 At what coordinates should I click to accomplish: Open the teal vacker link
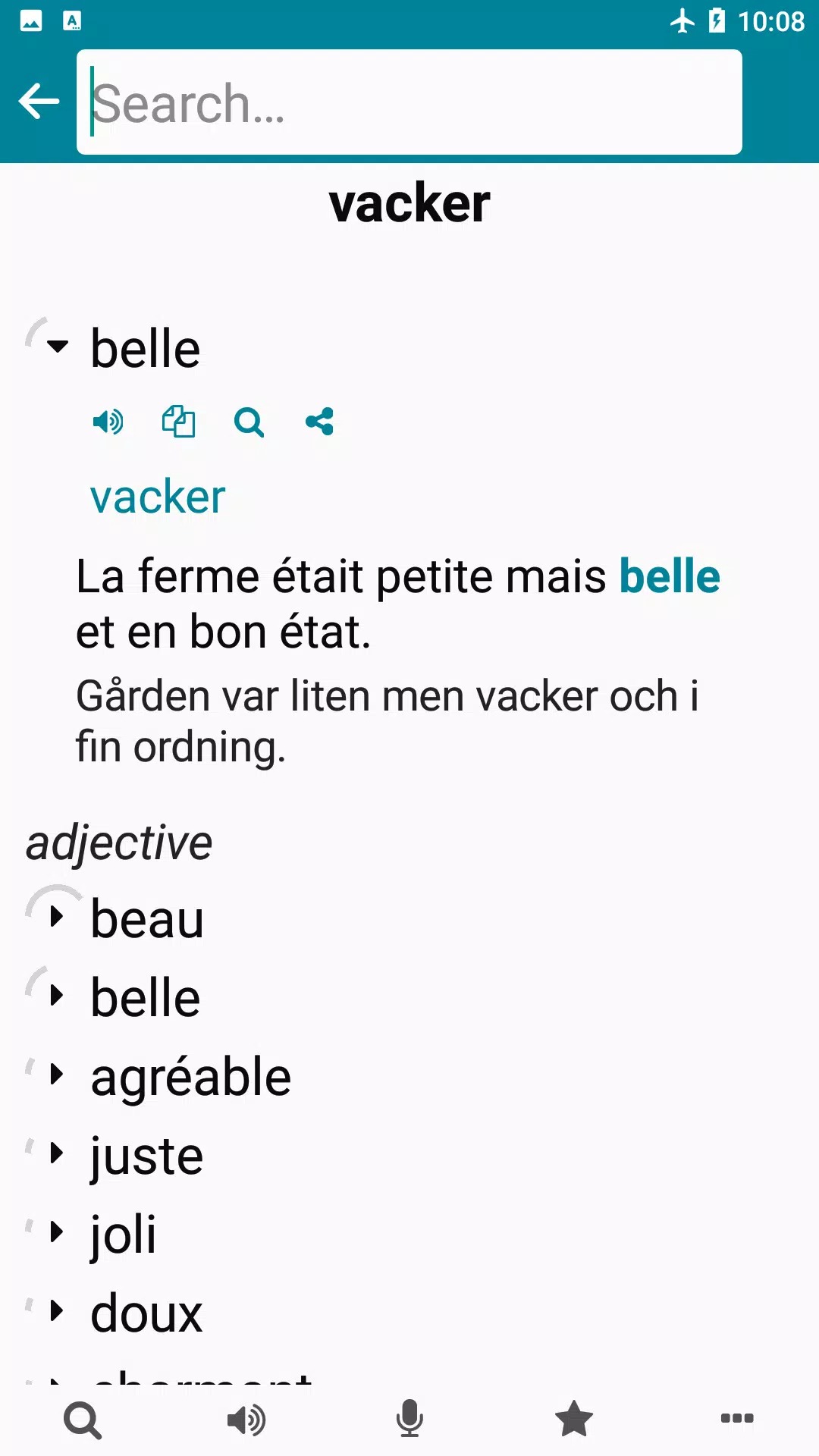pyautogui.click(x=158, y=497)
